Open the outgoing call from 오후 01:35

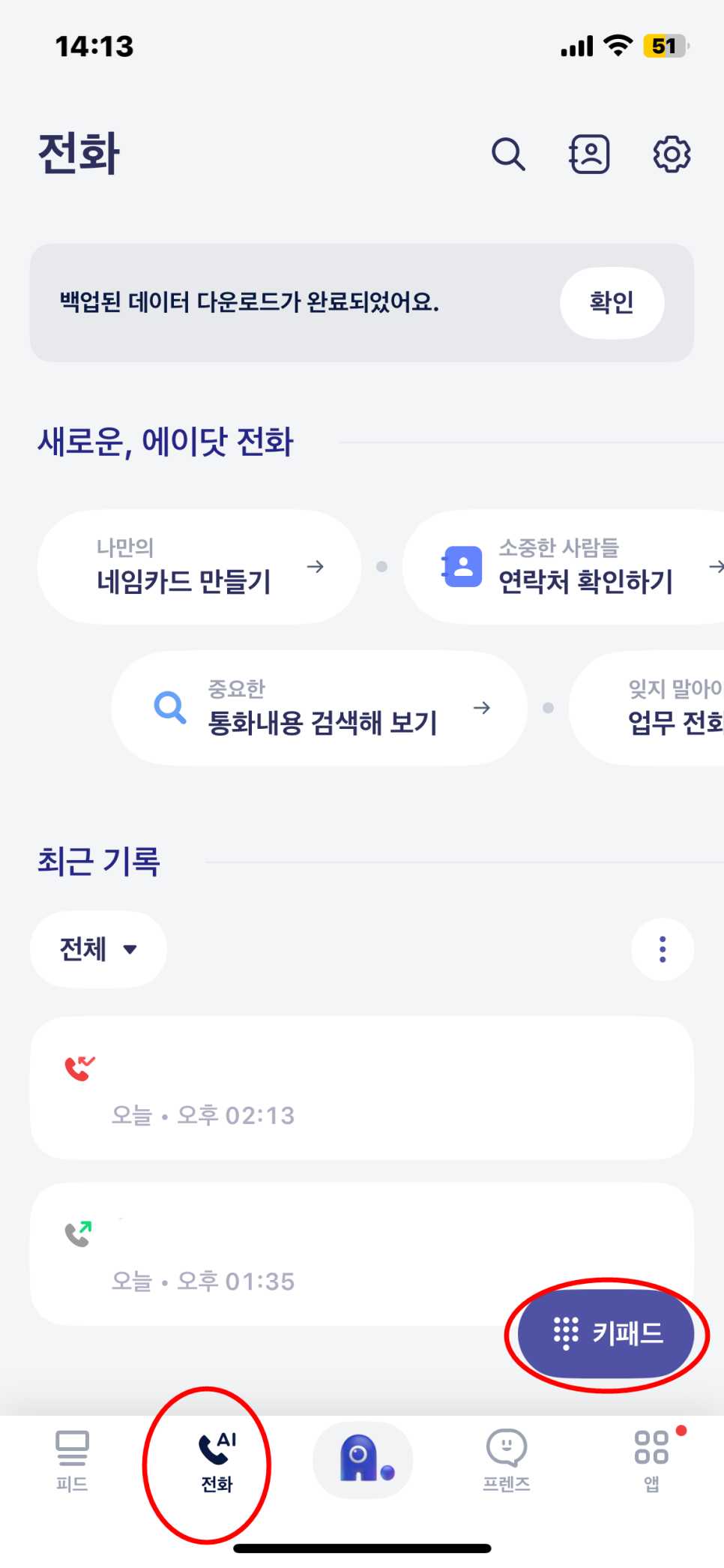(362, 1254)
